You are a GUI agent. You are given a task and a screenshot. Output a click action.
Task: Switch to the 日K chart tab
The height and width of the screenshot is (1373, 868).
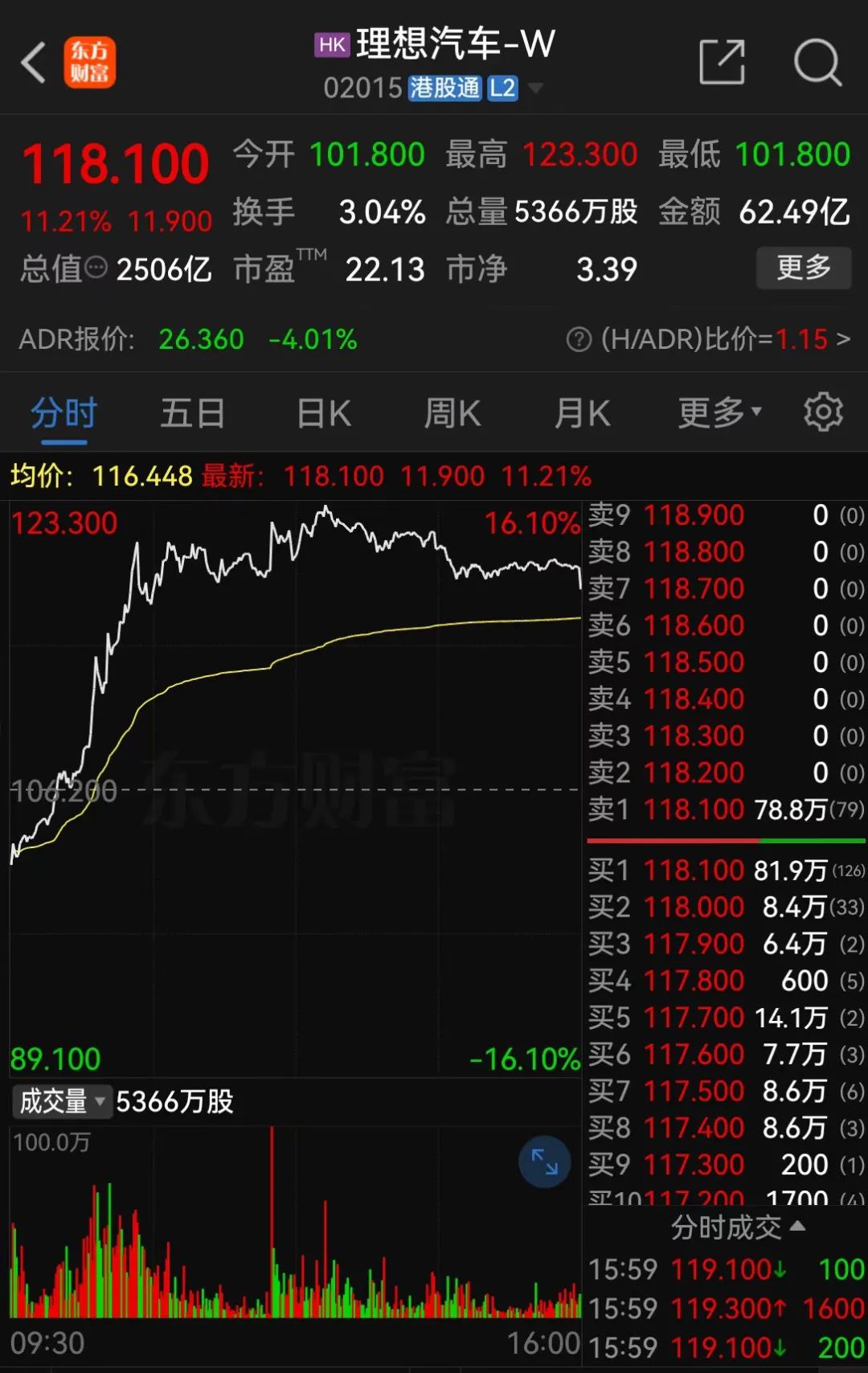click(x=323, y=413)
